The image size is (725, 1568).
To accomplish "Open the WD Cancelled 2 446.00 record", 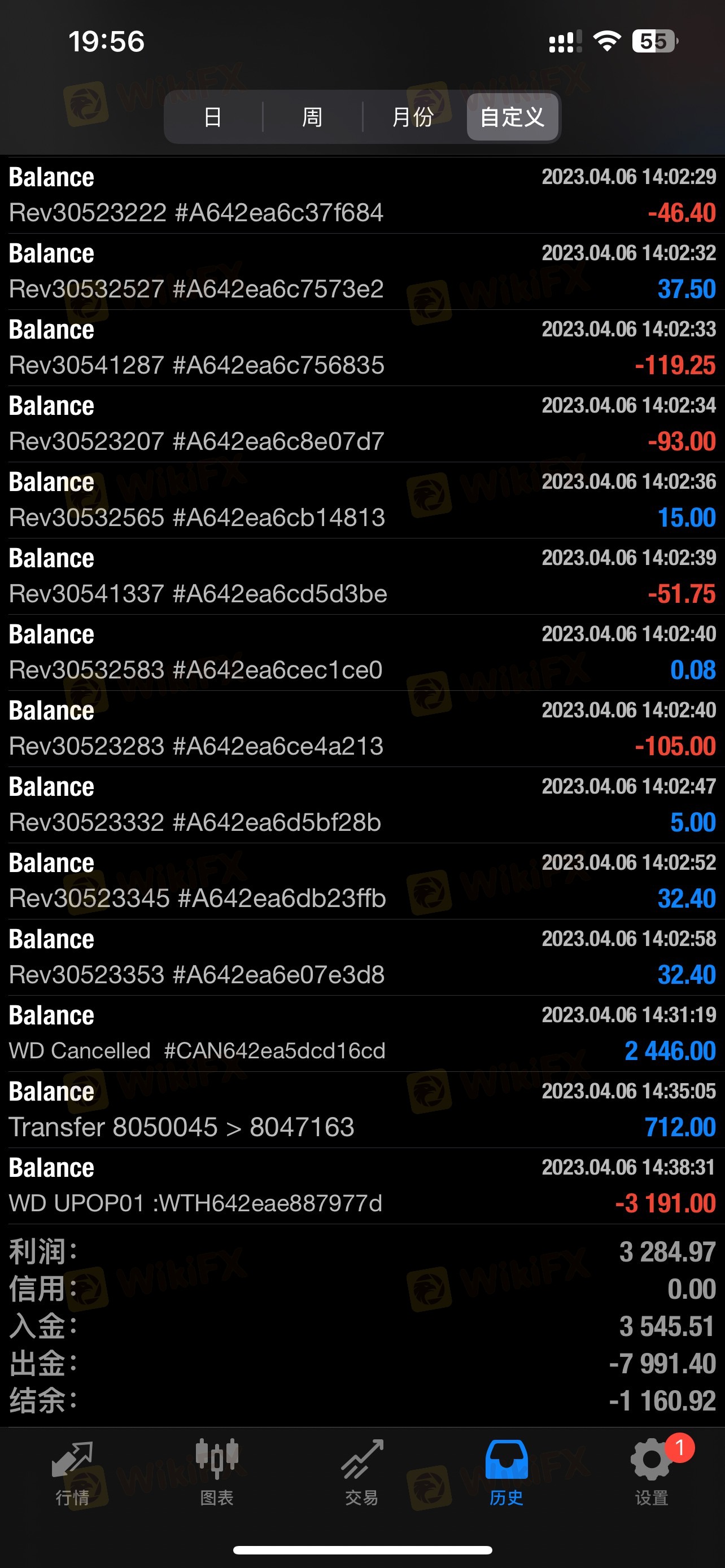I will tap(362, 1033).
